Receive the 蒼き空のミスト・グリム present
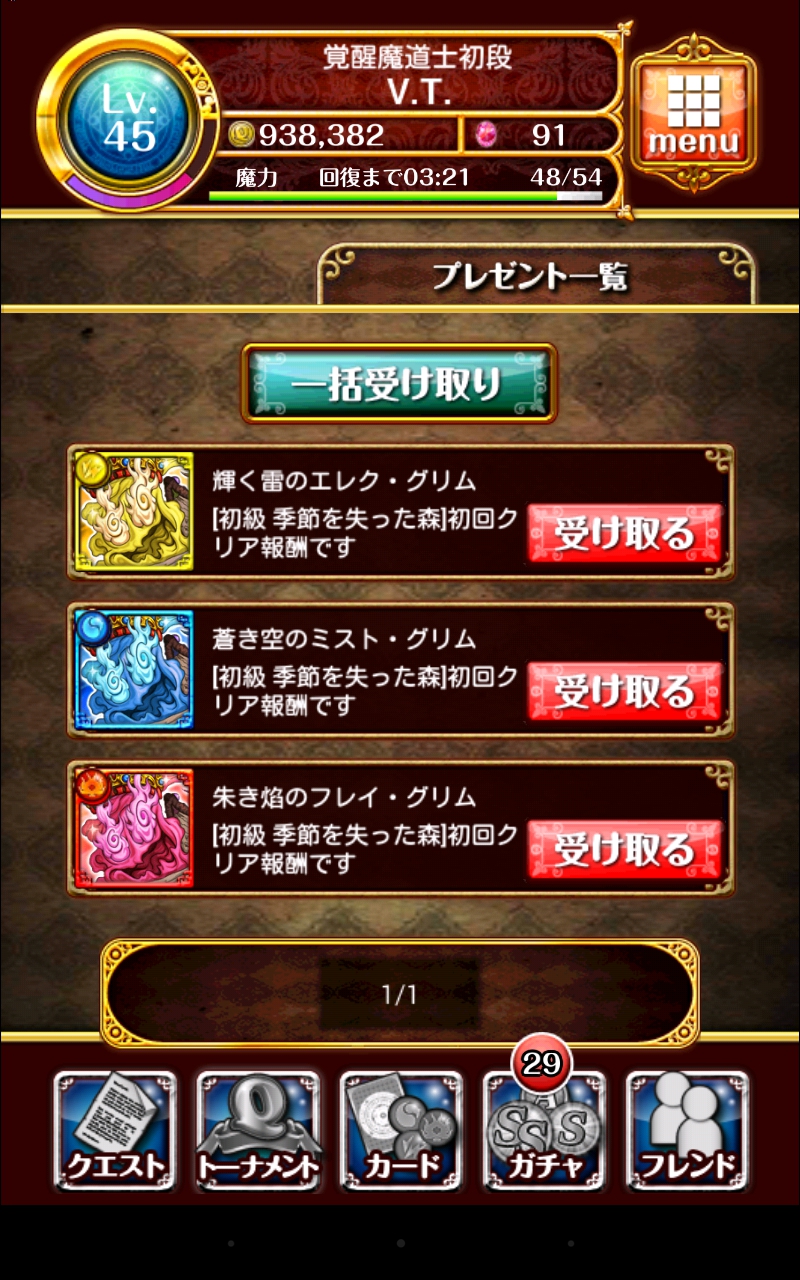Screen dimensions: 800x1280 point(624,691)
